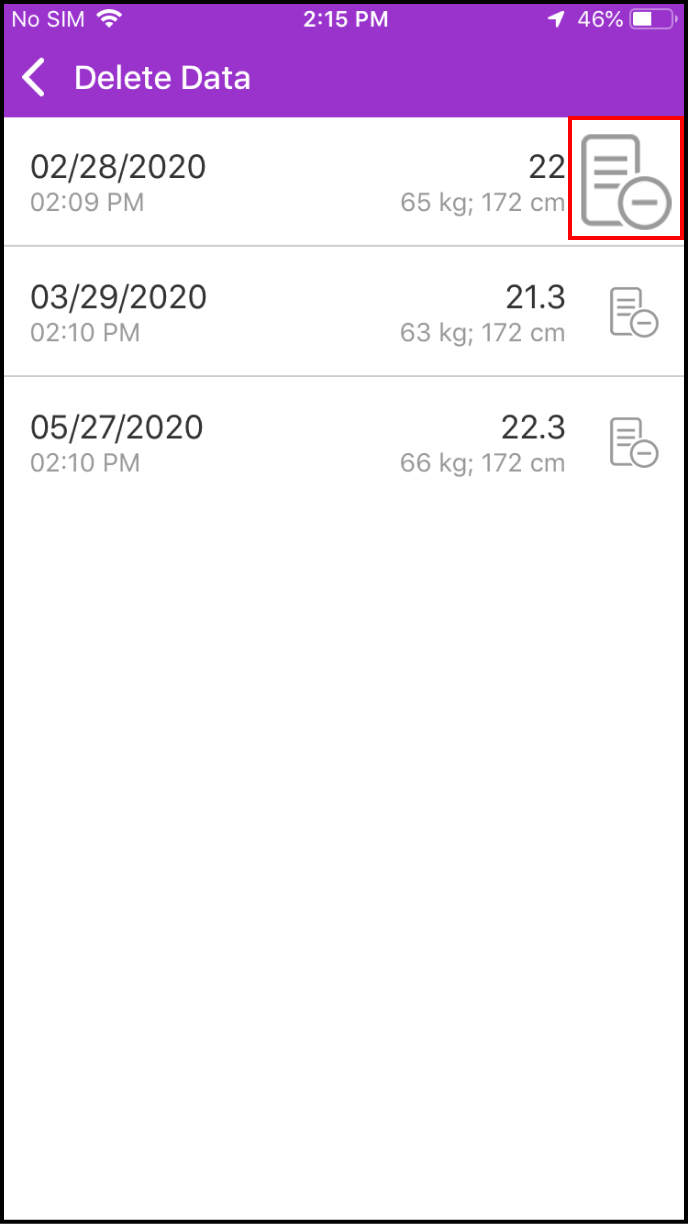Delete the 05/27/2020 record
688x1224 pixels.
click(x=634, y=442)
